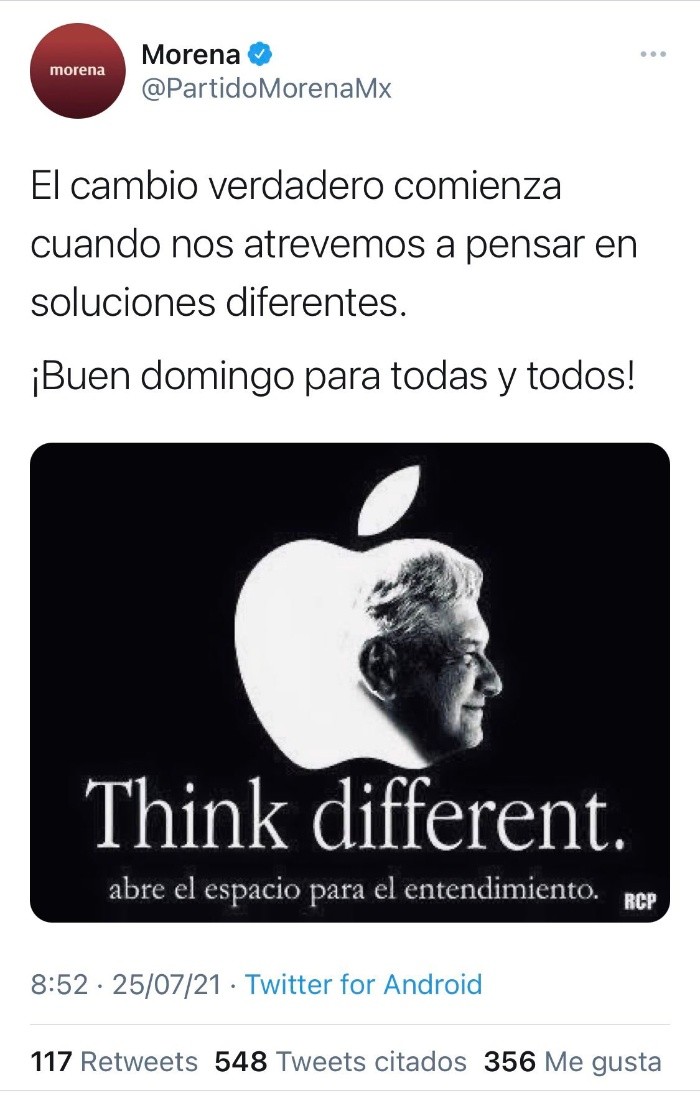Open the tweet's three-dot overflow menu
Viewport: 700px width, 1106px height.
tap(652, 54)
